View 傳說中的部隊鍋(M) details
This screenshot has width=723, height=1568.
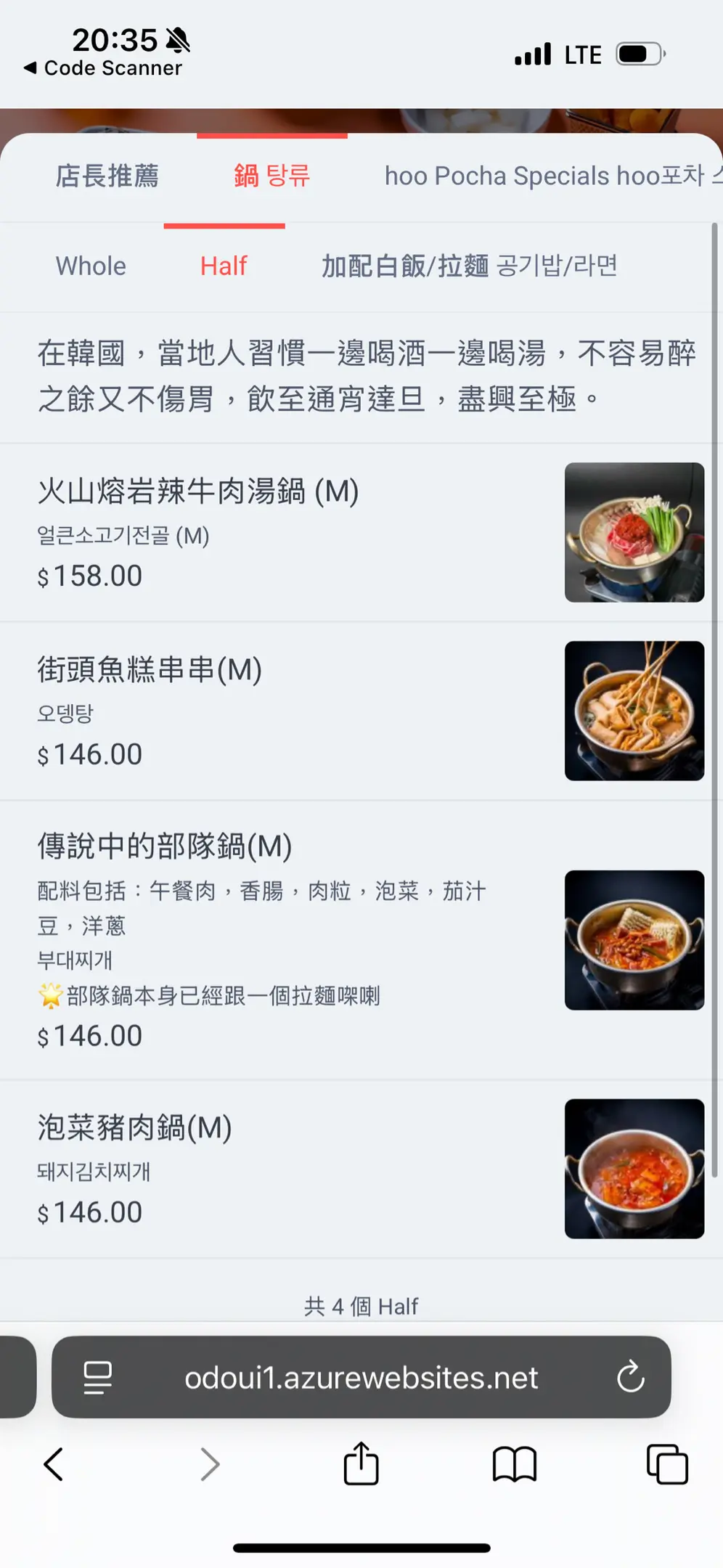coord(165,847)
